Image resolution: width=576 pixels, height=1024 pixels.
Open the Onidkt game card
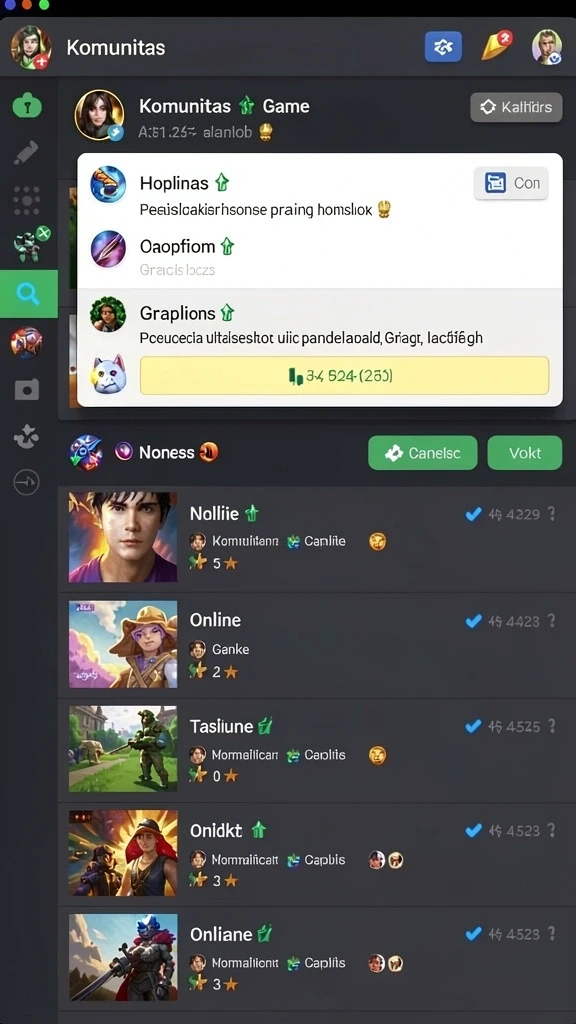click(x=316, y=855)
